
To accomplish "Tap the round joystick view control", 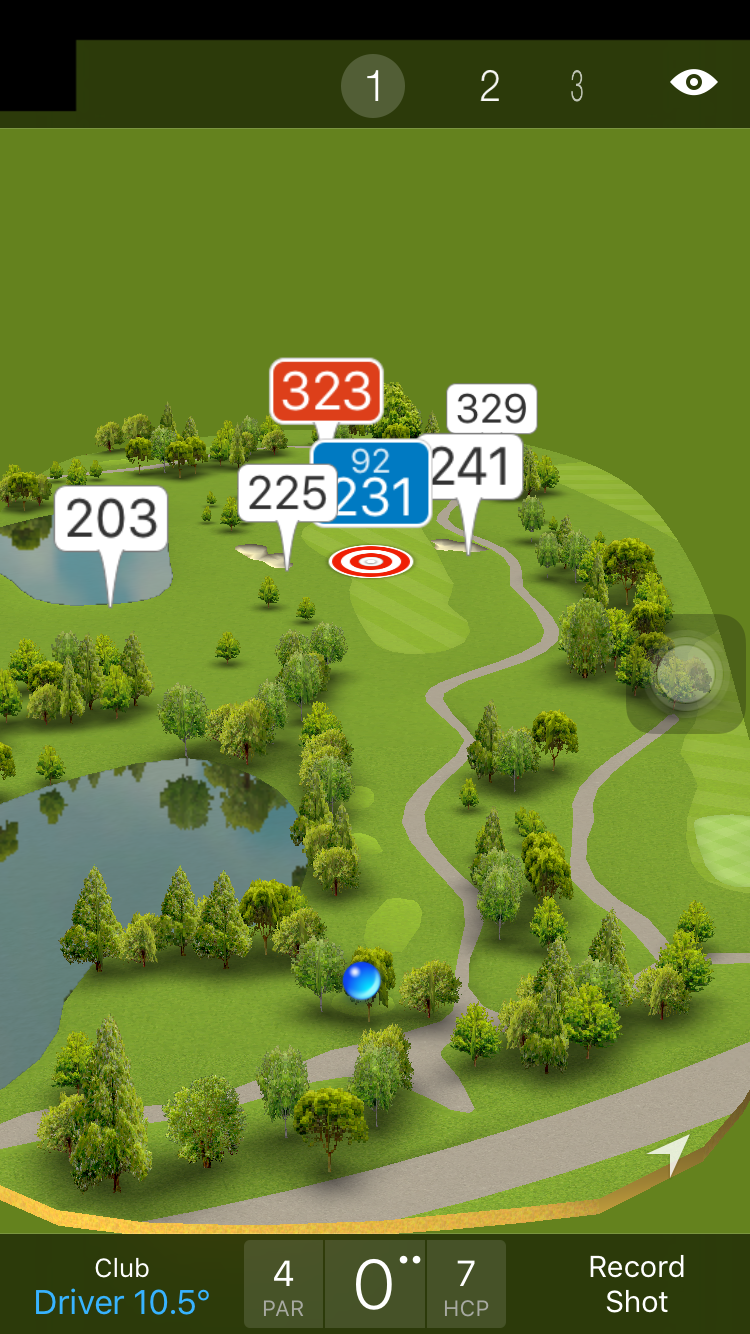I will point(686,674).
